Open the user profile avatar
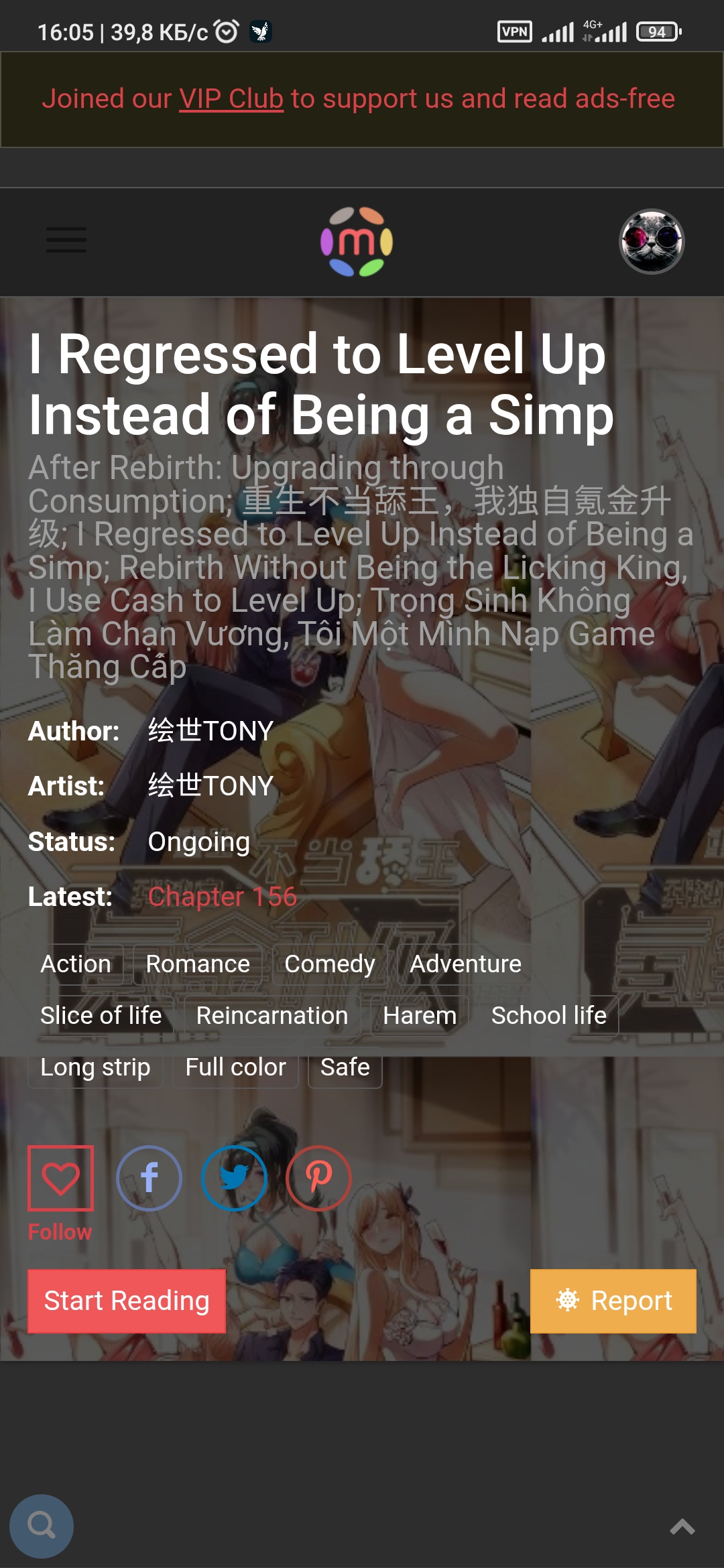This screenshot has height=1568, width=724. tap(651, 241)
